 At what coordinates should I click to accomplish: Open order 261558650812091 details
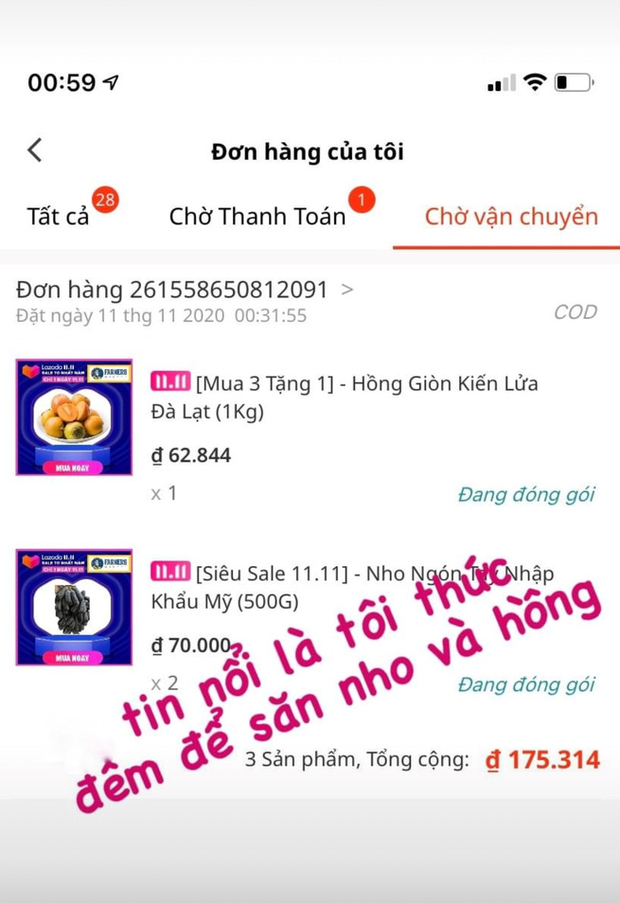coord(185,290)
